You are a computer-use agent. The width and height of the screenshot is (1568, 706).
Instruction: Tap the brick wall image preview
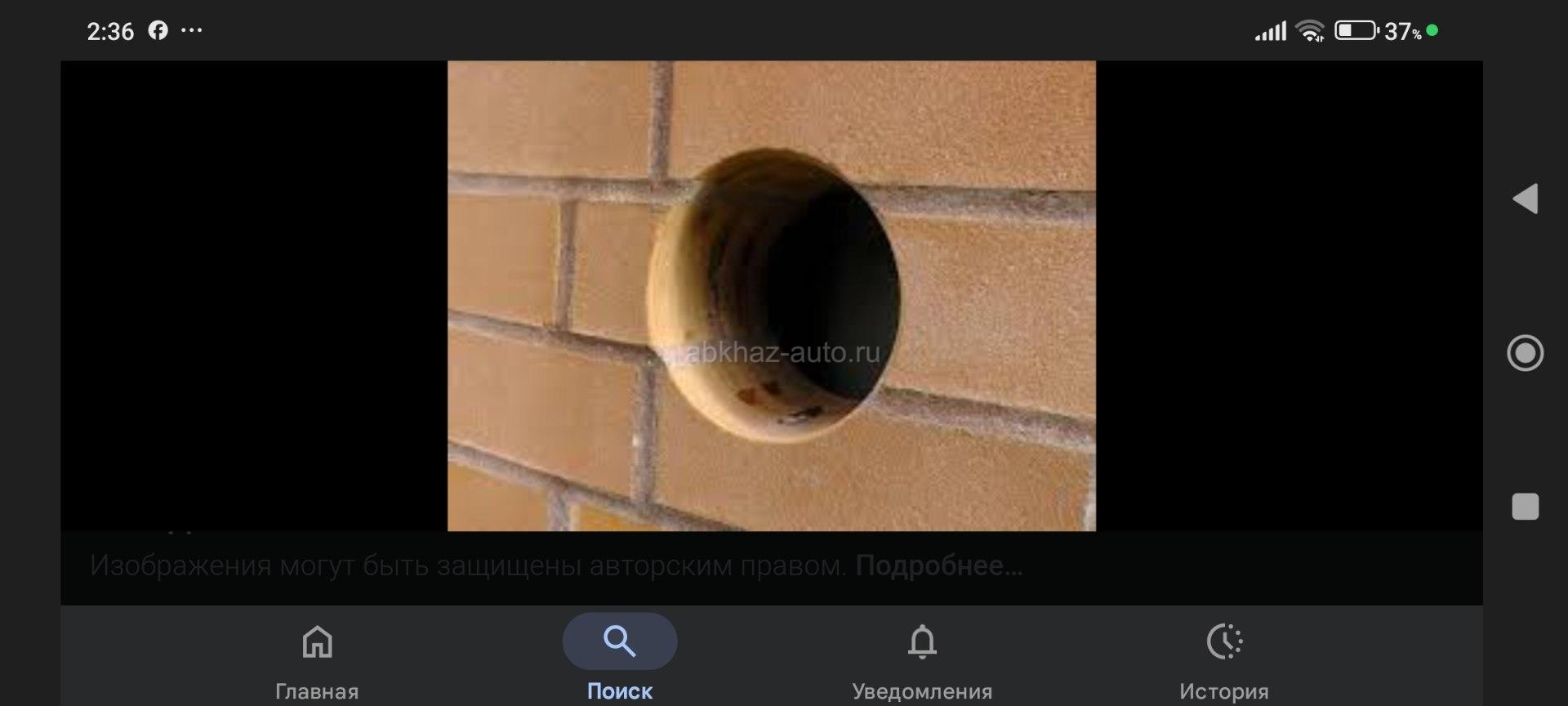click(x=771, y=295)
